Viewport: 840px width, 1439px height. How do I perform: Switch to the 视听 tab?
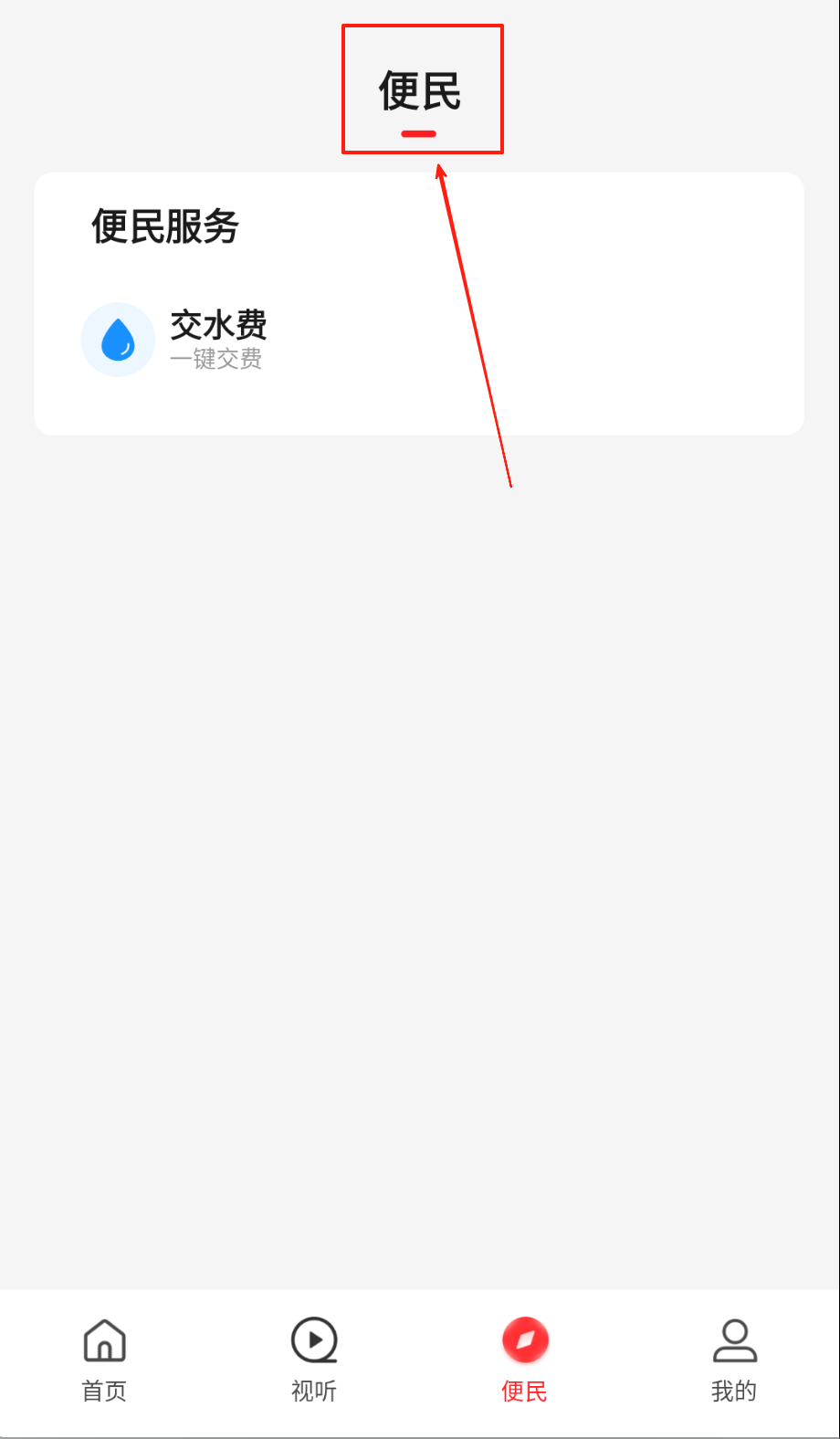tap(314, 1360)
